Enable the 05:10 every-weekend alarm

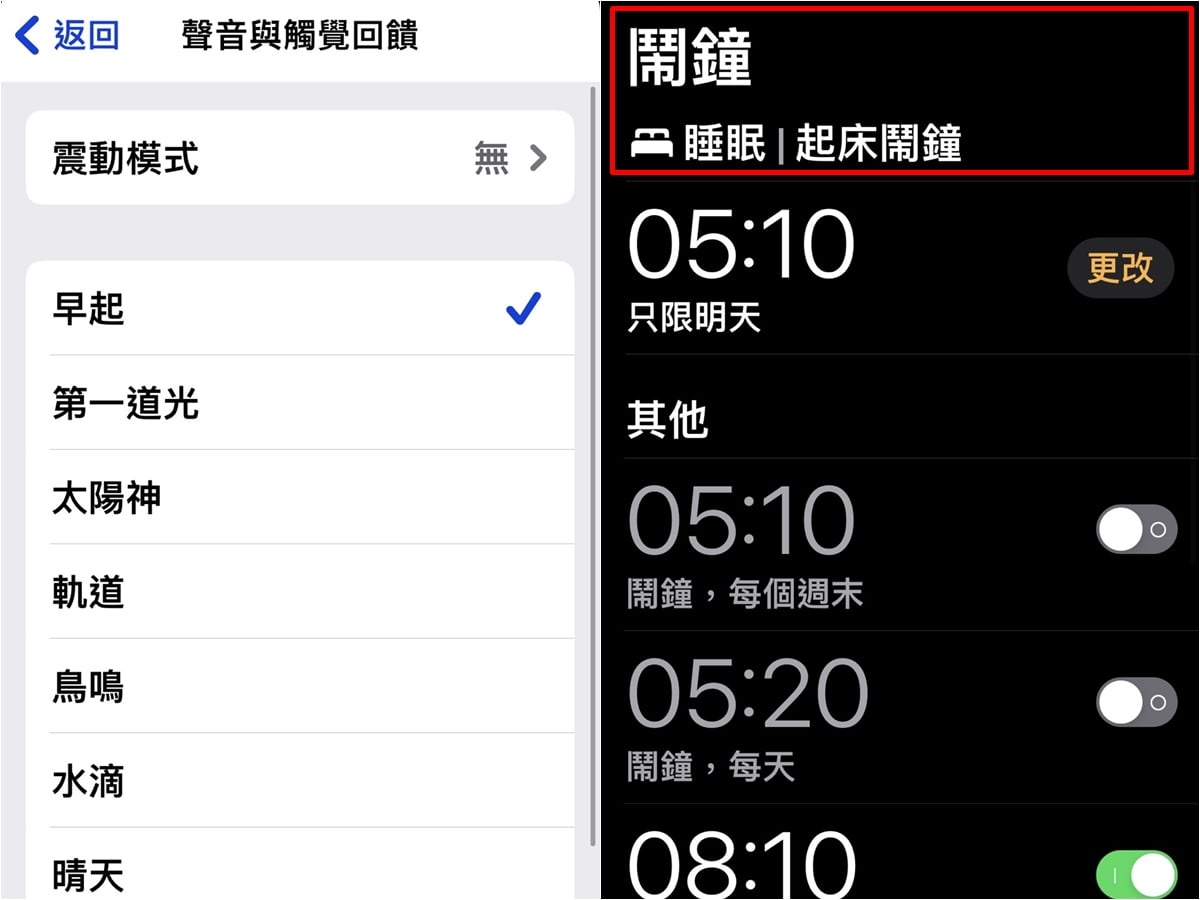pyautogui.click(x=1137, y=530)
